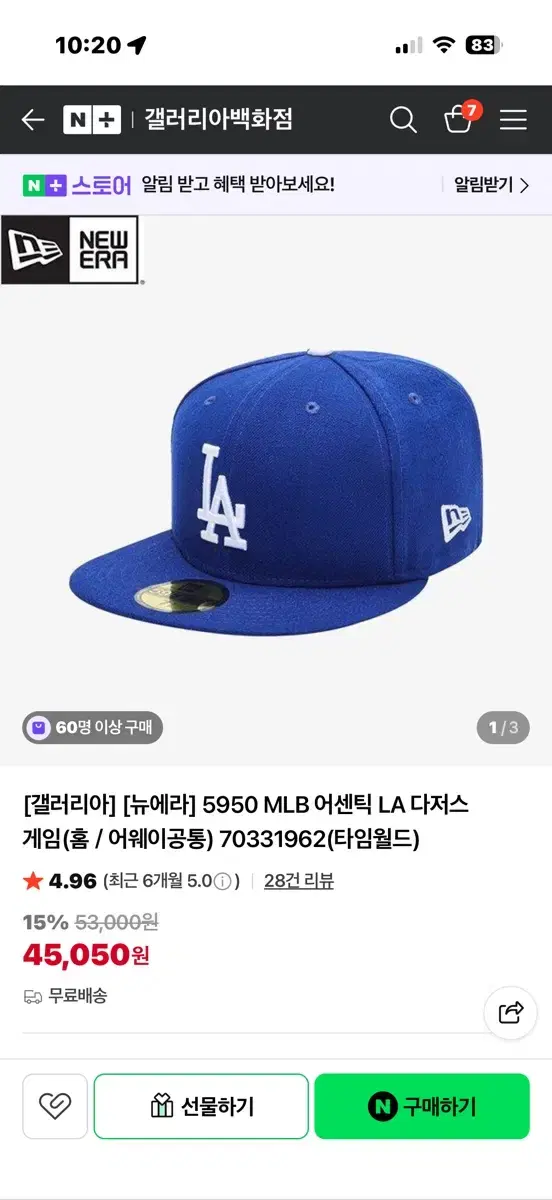Buy now with 구매하기
The width and height of the screenshot is (552, 1200).
coord(422,1106)
